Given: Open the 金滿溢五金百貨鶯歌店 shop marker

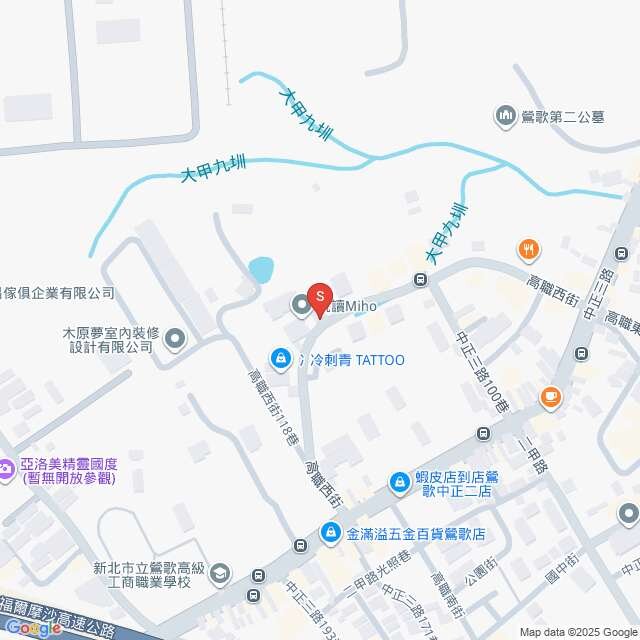Looking at the screenshot, I should (x=330, y=534).
